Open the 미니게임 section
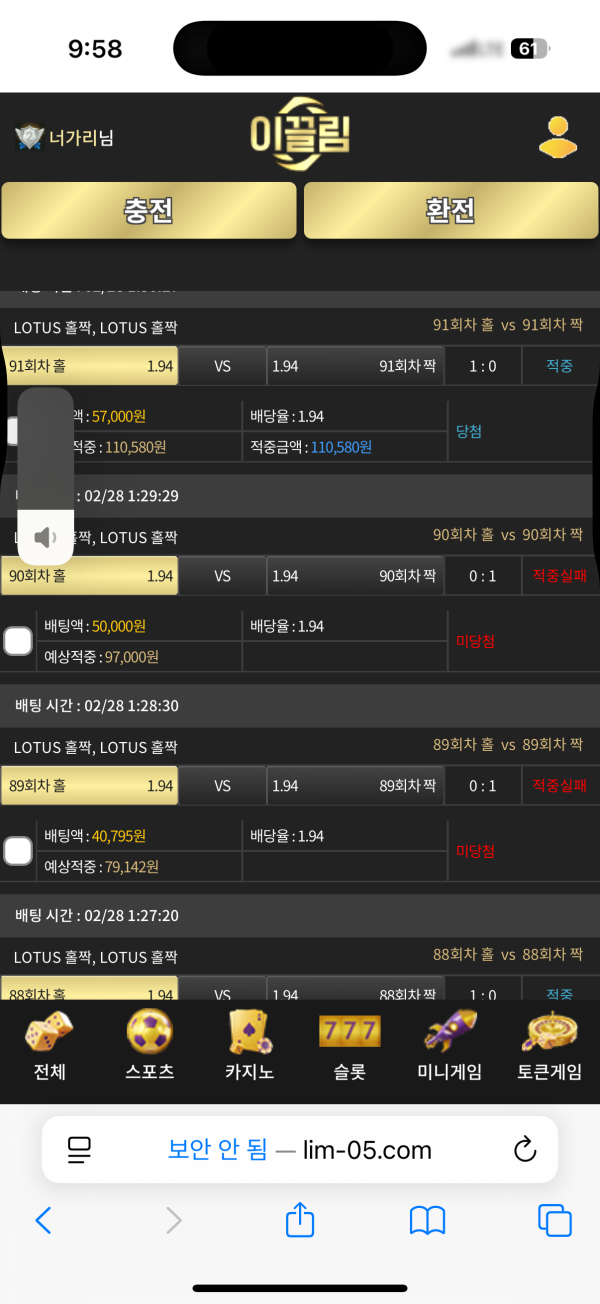 pos(449,1045)
